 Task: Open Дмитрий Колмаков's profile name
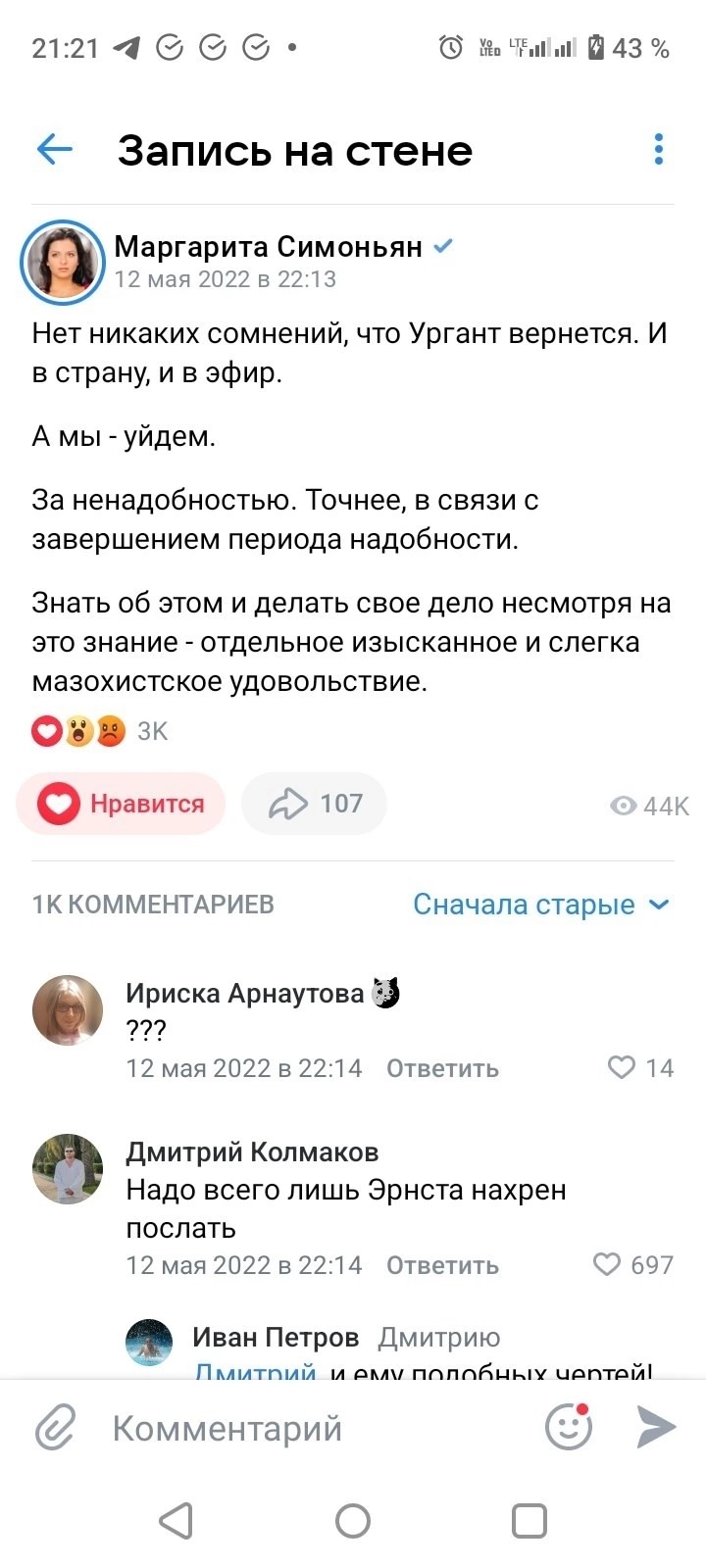tap(252, 1152)
